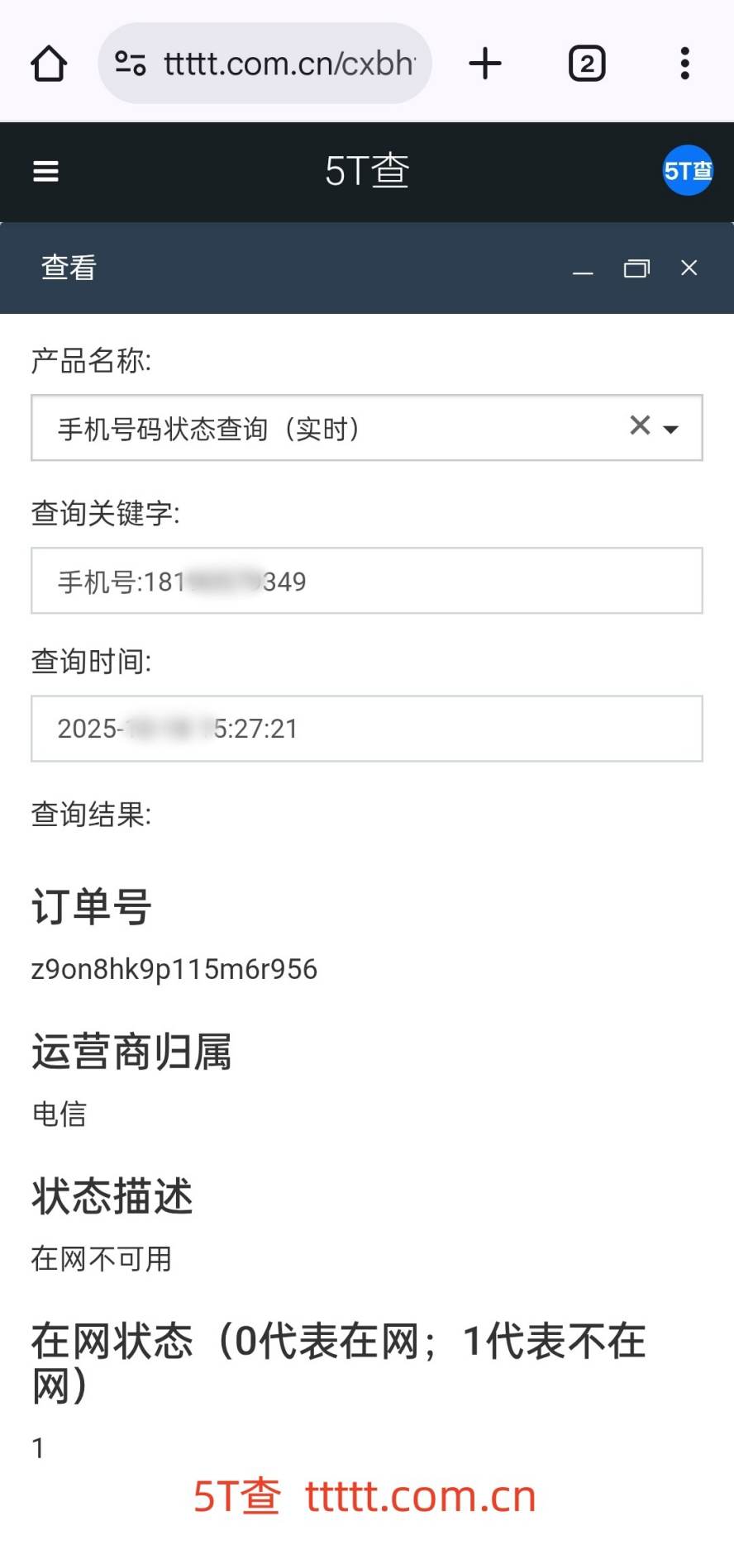Close the 查看 dialog
The image size is (734, 1568).
pos(689,268)
